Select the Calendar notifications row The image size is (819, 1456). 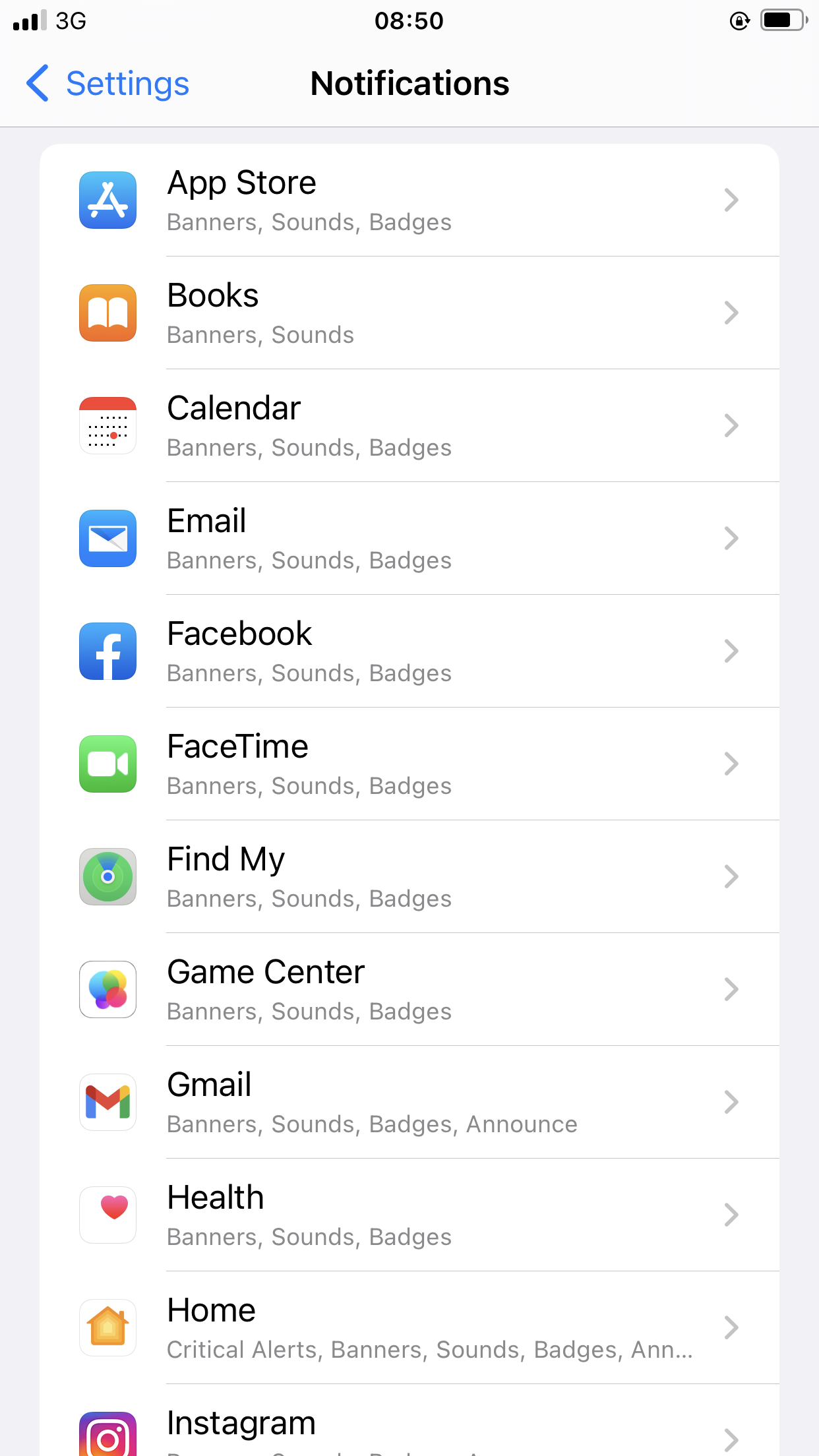pyautogui.click(x=409, y=426)
